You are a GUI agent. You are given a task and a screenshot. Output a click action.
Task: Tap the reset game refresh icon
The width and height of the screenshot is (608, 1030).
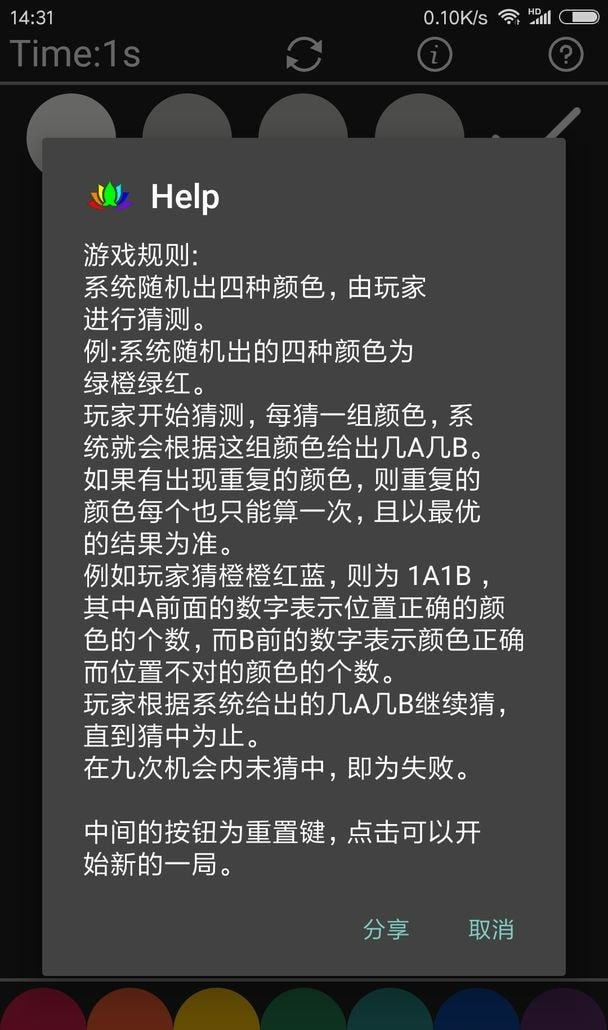click(304, 54)
